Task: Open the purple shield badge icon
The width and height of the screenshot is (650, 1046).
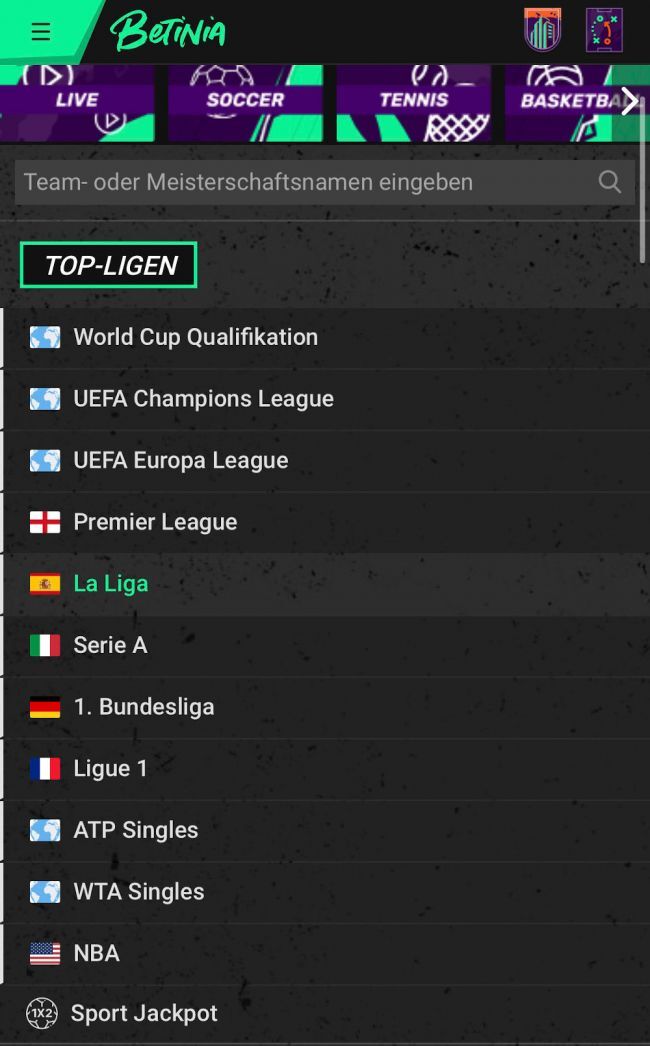Action: (x=542, y=30)
